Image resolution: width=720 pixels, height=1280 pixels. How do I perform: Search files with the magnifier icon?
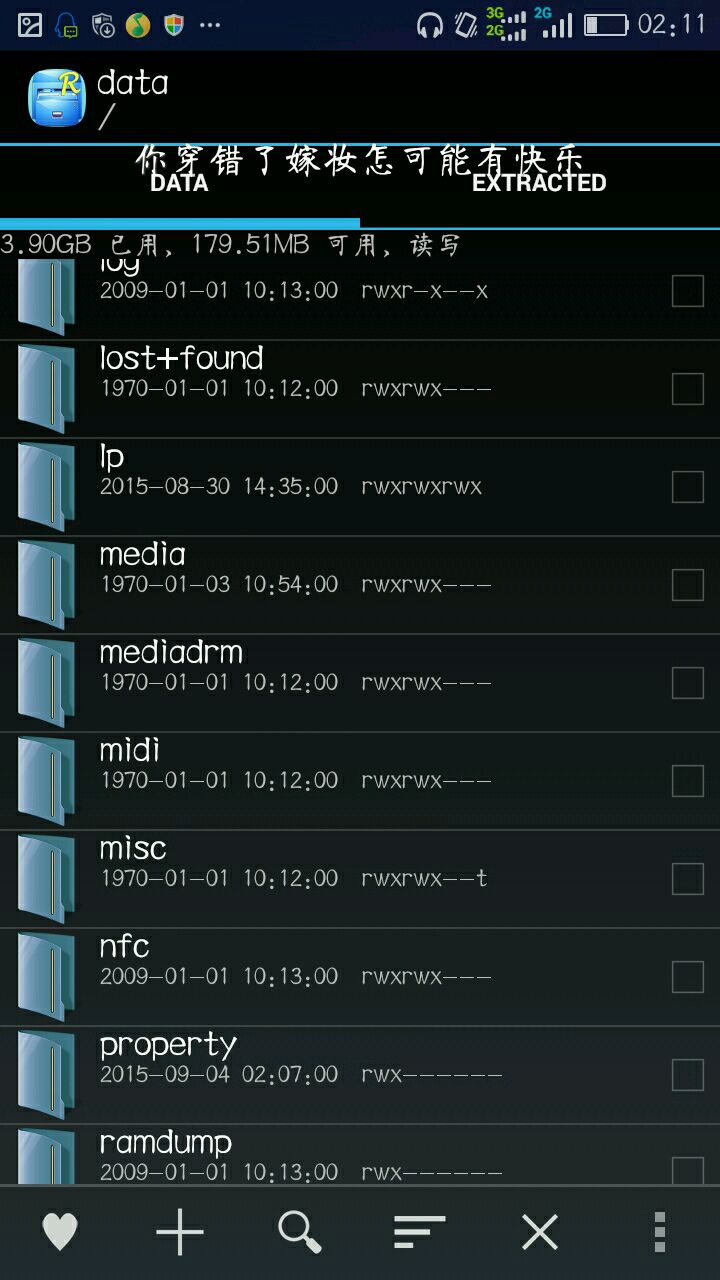300,1232
